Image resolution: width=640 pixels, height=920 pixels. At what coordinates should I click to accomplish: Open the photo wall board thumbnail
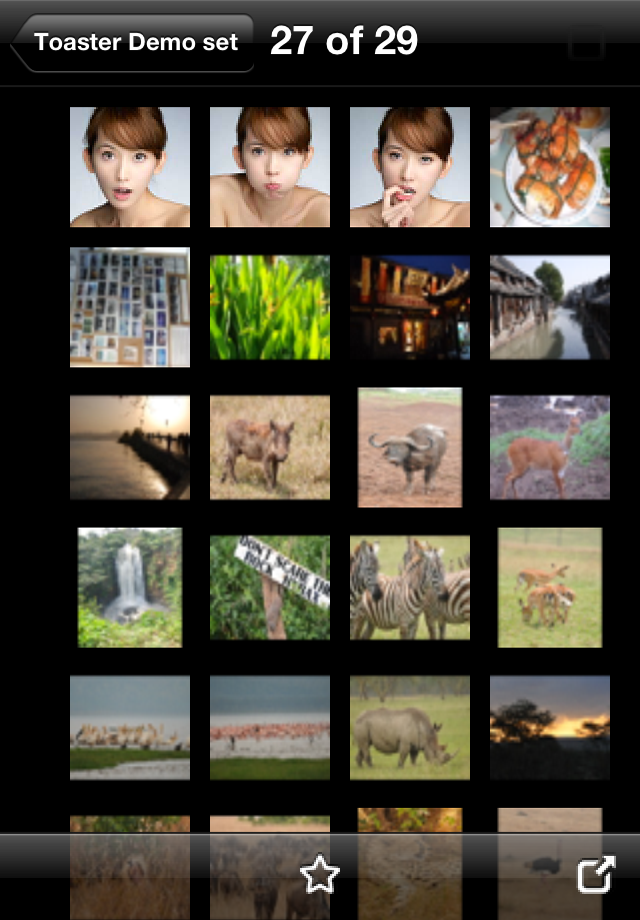coord(130,307)
